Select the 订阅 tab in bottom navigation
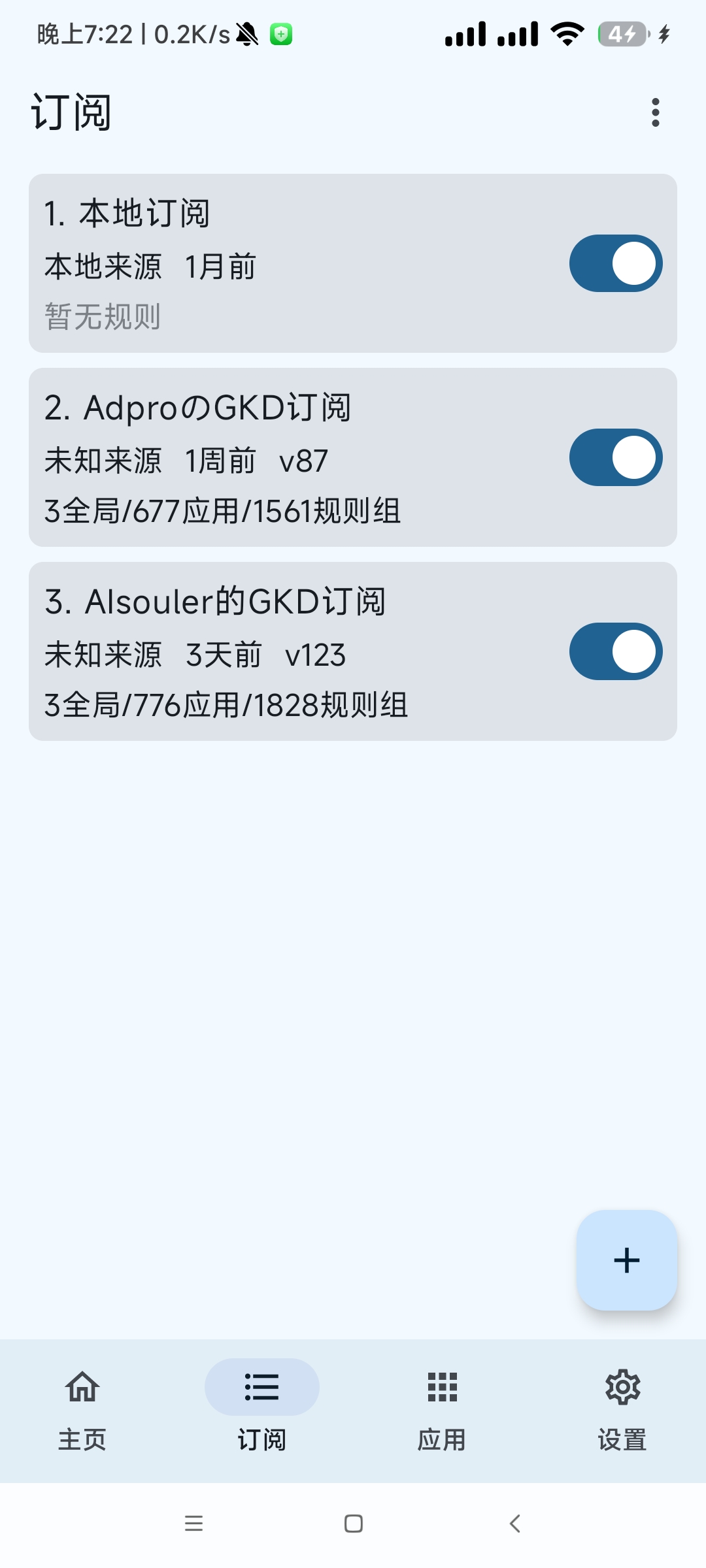The width and height of the screenshot is (706, 1568). 262,1410
